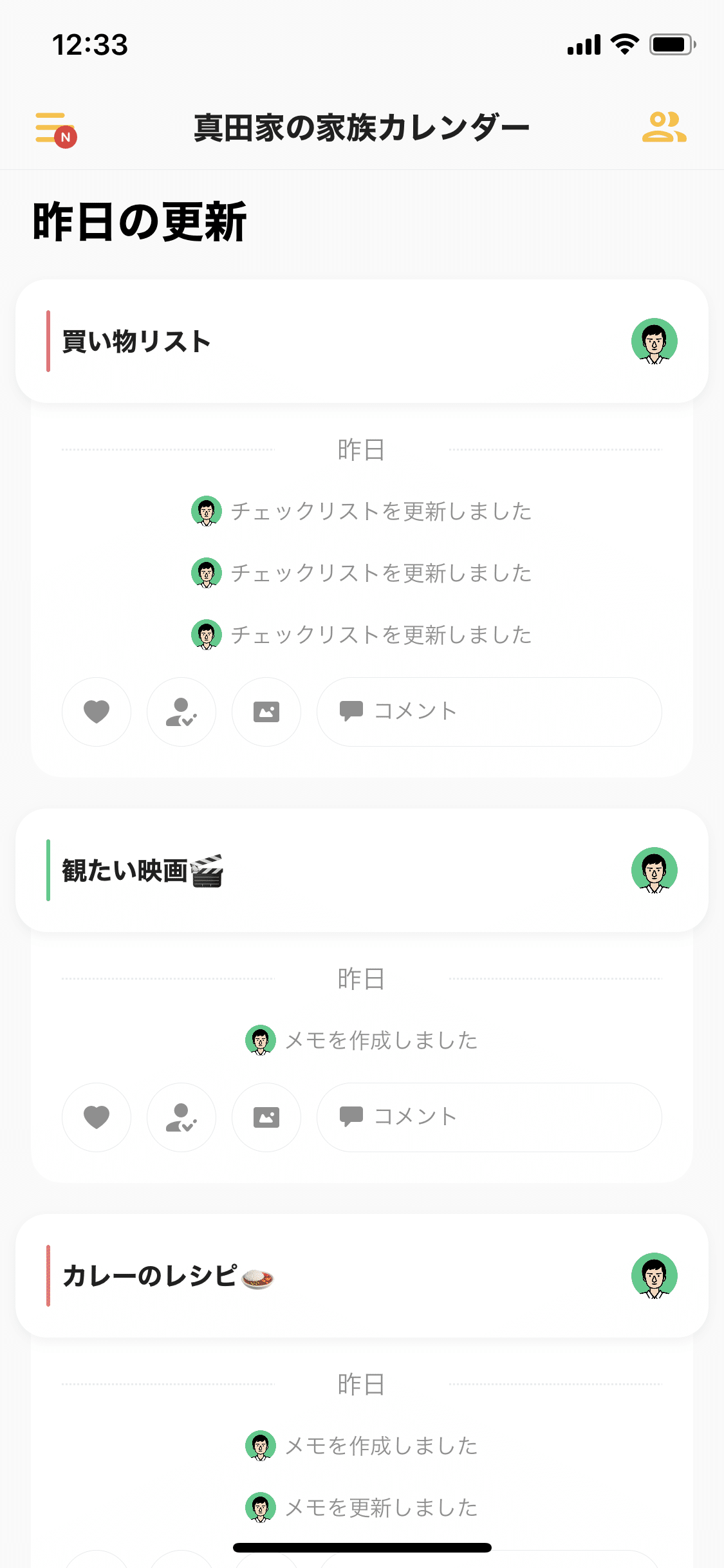The width and height of the screenshot is (724, 1568).
Task: Like the 買い物リスト update with the heart icon
Action: (x=96, y=712)
